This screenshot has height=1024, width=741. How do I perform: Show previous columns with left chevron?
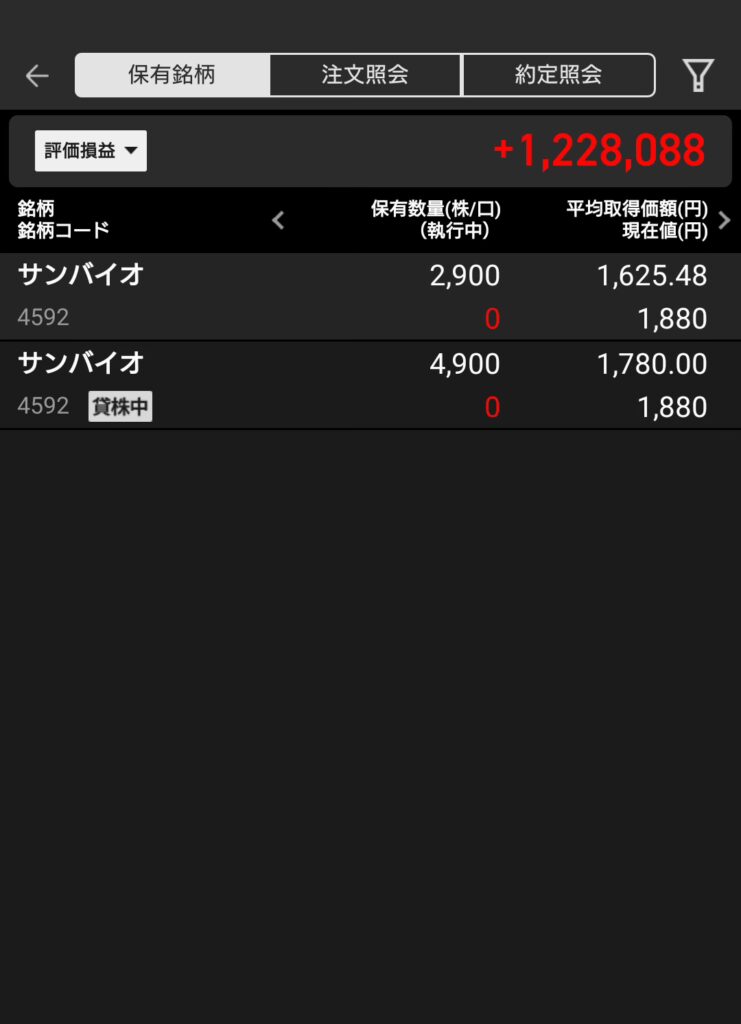click(x=278, y=220)
